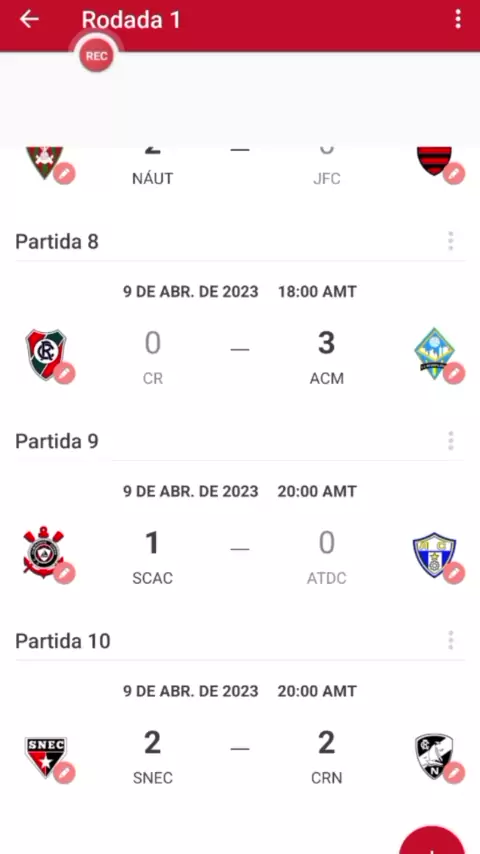
Task: Add a new match with floating button
Action: [x=432, y=841]
